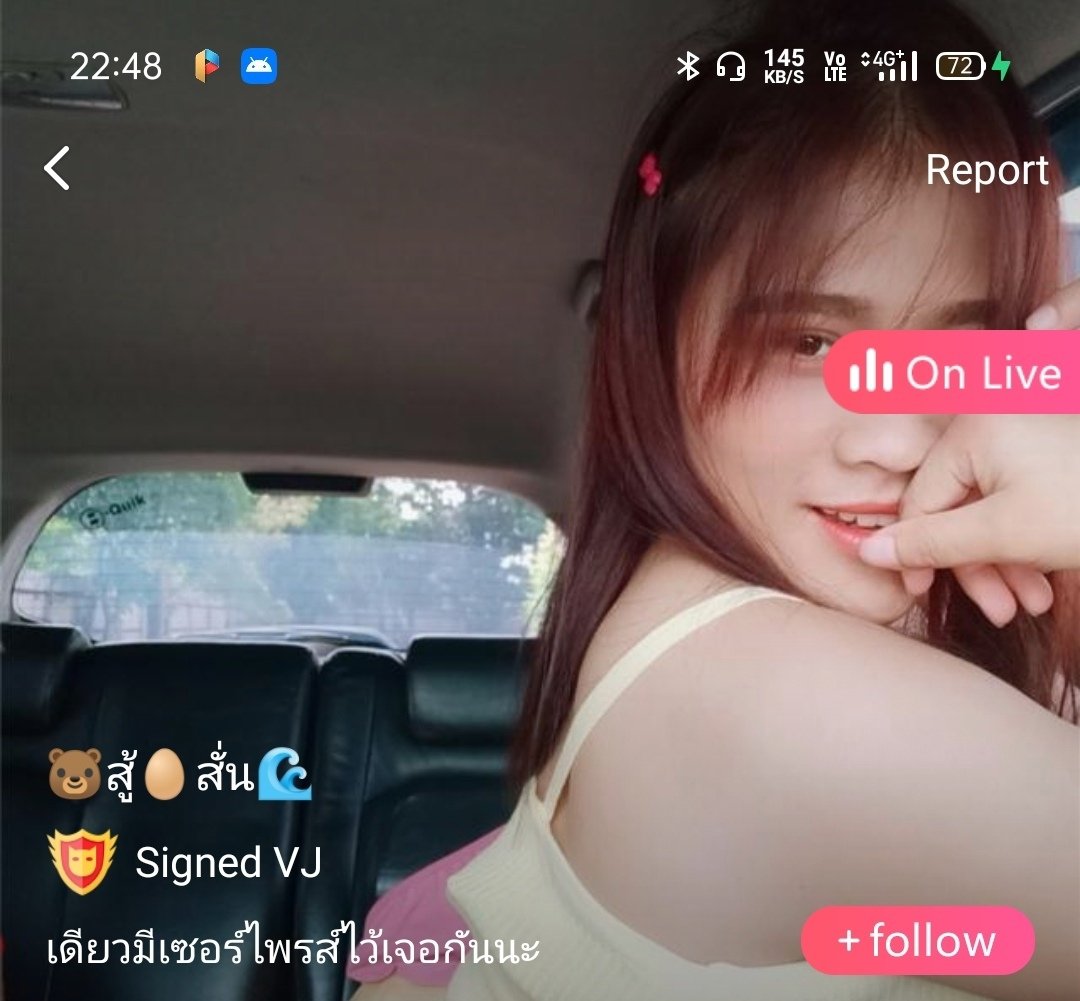This screenshot has height=1001, width=1080.
Task: Report this user's profile
Action: 986,170
